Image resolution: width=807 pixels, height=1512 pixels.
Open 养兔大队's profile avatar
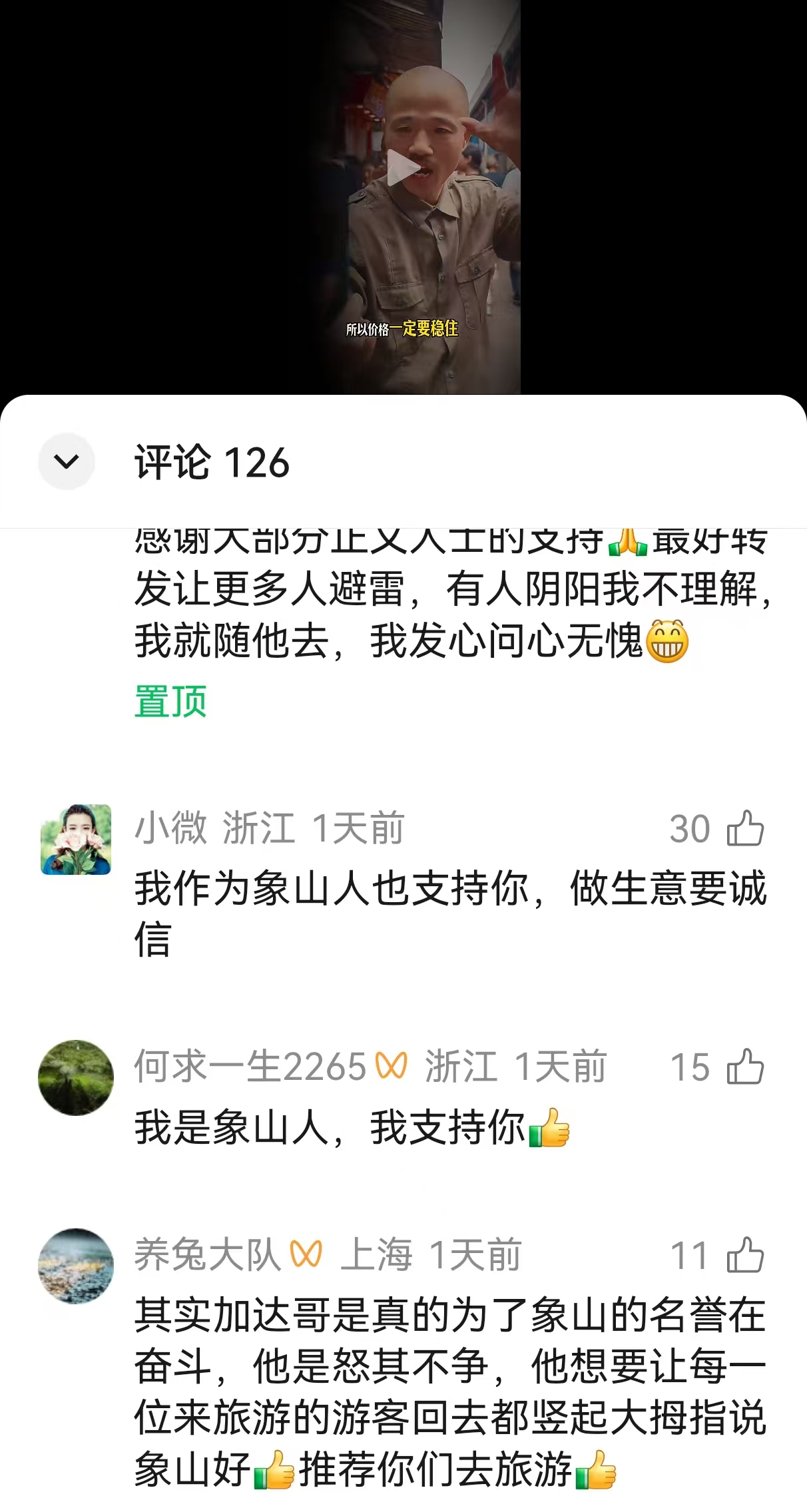[x=76, y=1266]
